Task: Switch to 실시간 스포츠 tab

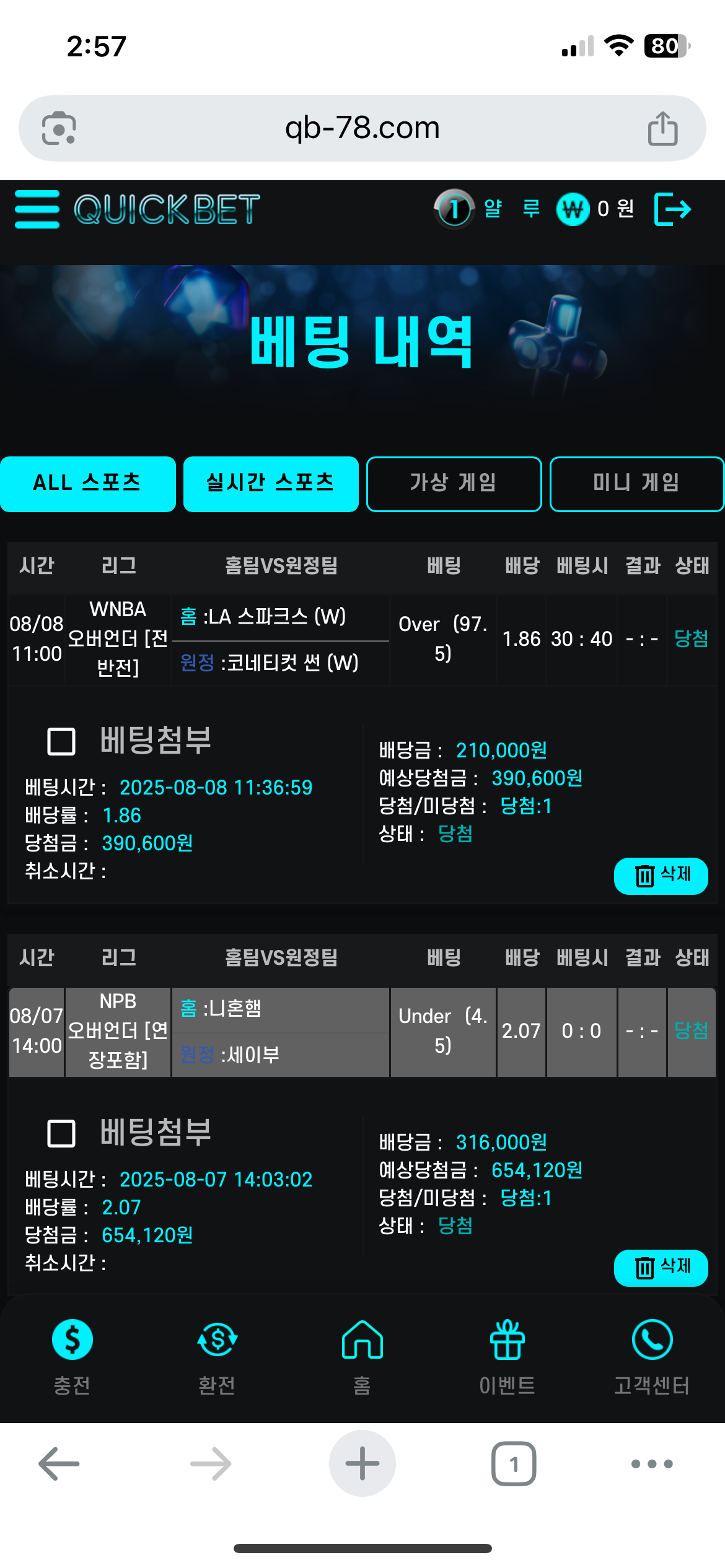Action: 271,484
